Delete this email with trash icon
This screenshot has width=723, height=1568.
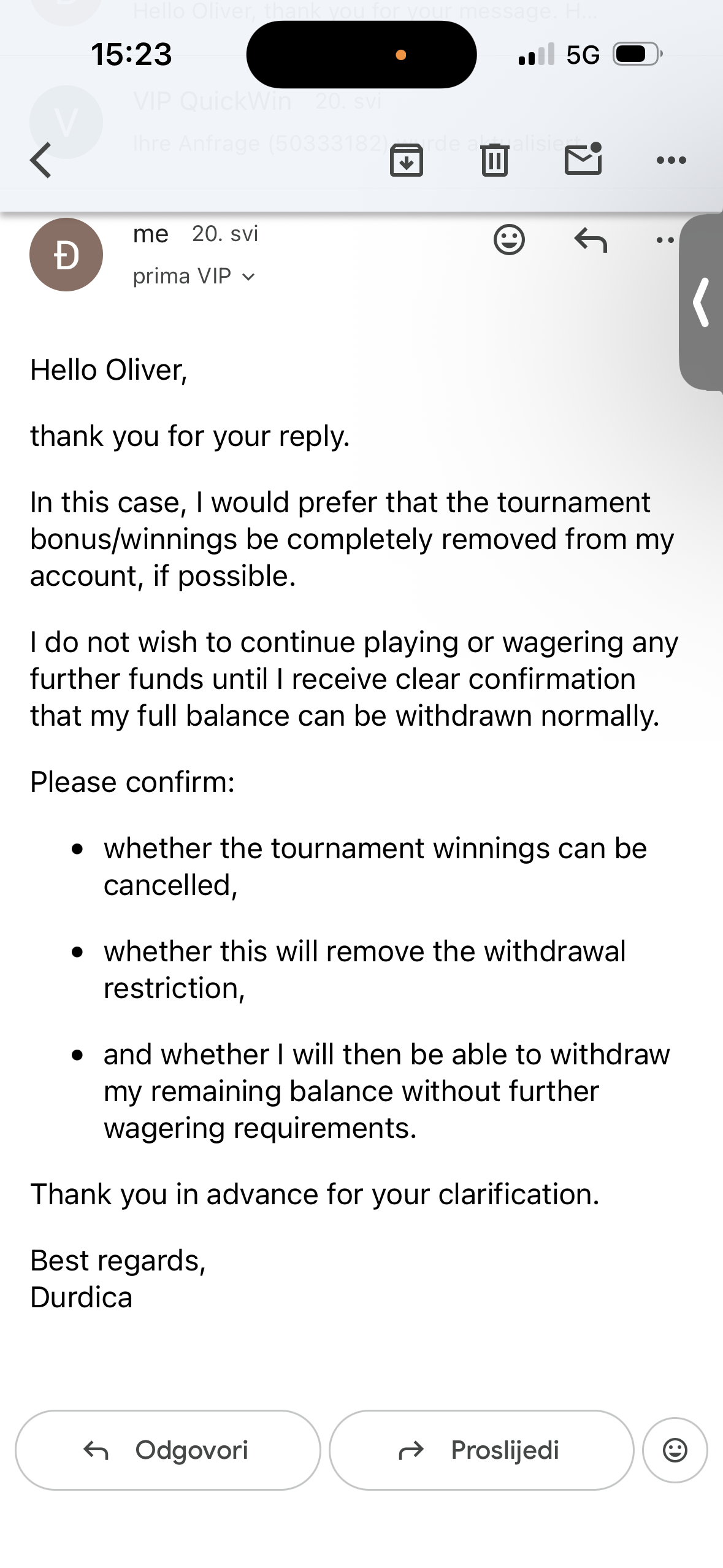[x=495, y=160]
